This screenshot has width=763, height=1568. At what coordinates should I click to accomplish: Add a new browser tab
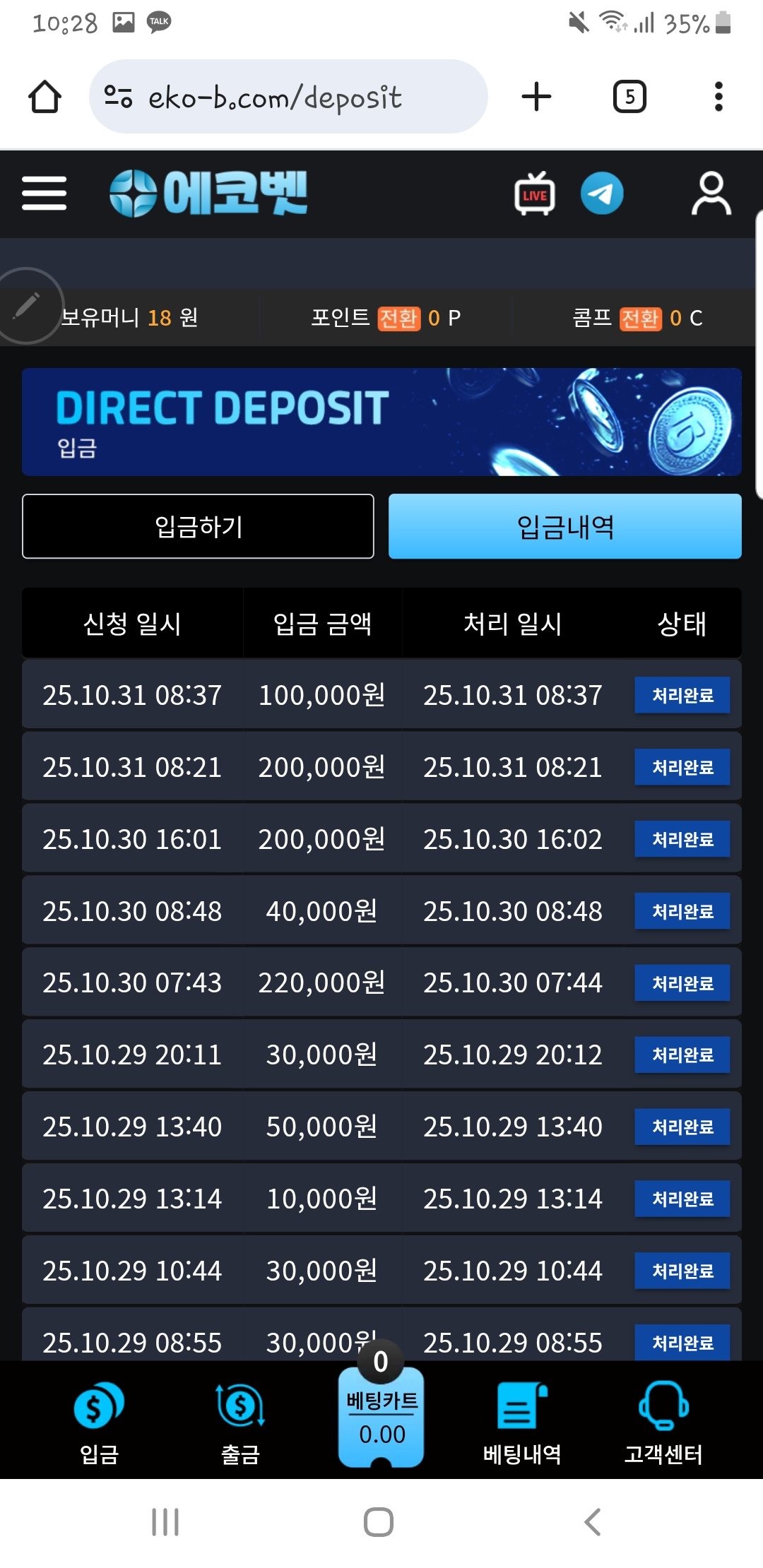(x=536, y=97)
